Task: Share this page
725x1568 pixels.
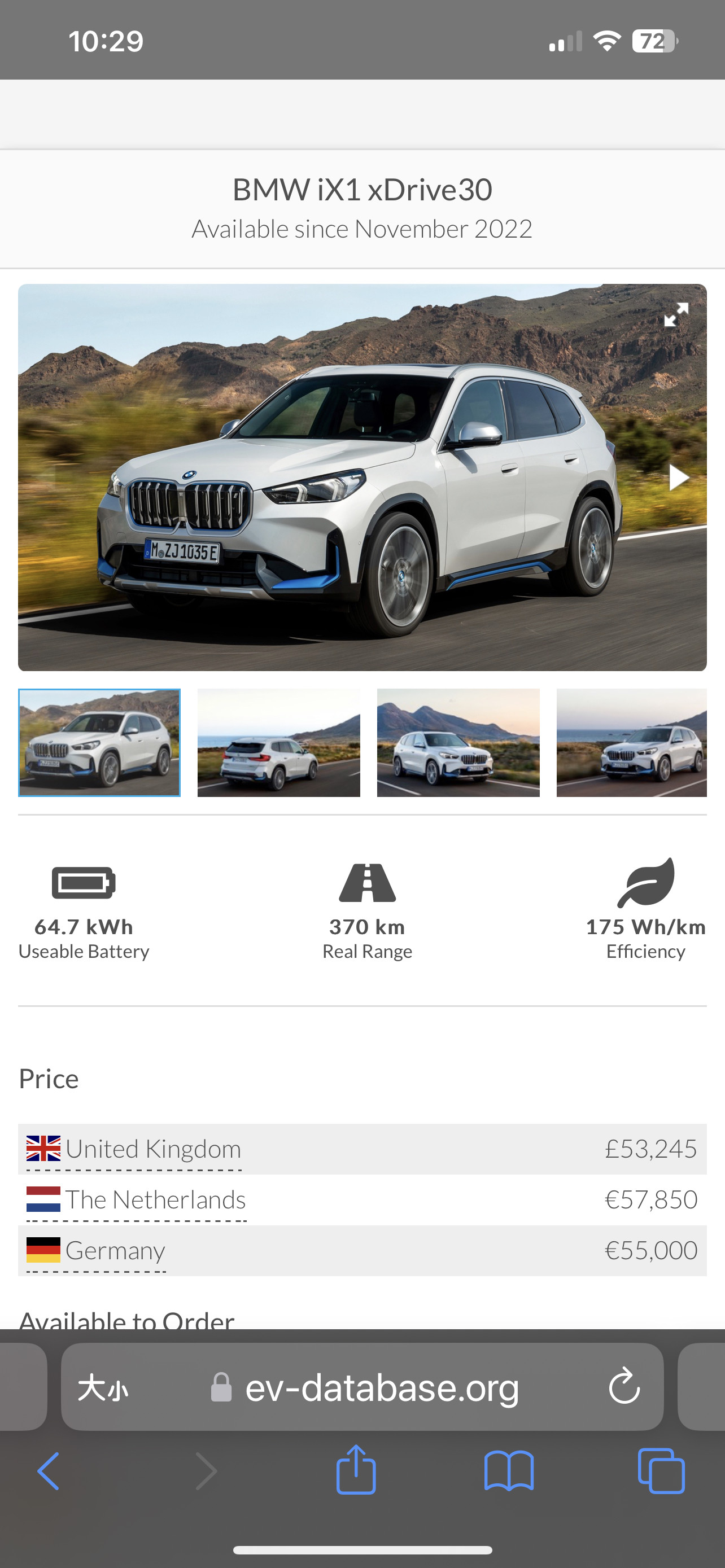Action: click(x=356, y=1469)
